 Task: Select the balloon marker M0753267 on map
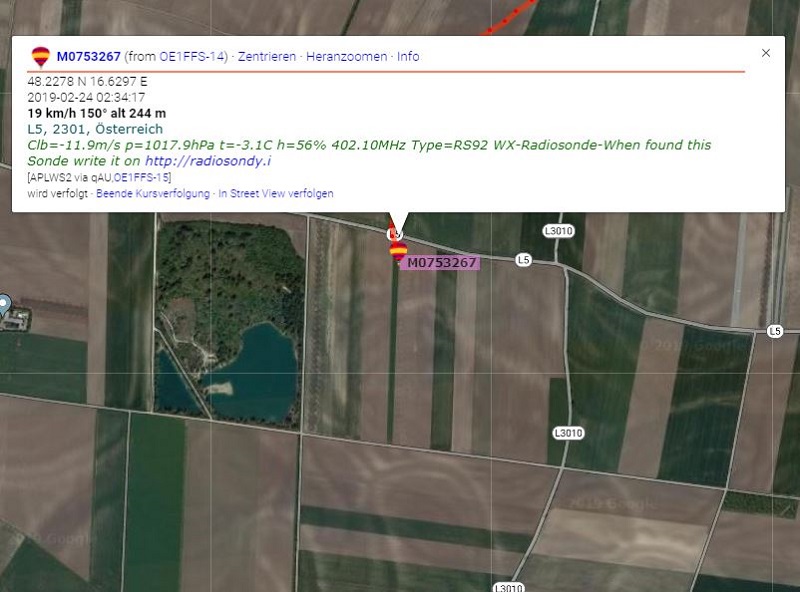(x=398, y=252)
